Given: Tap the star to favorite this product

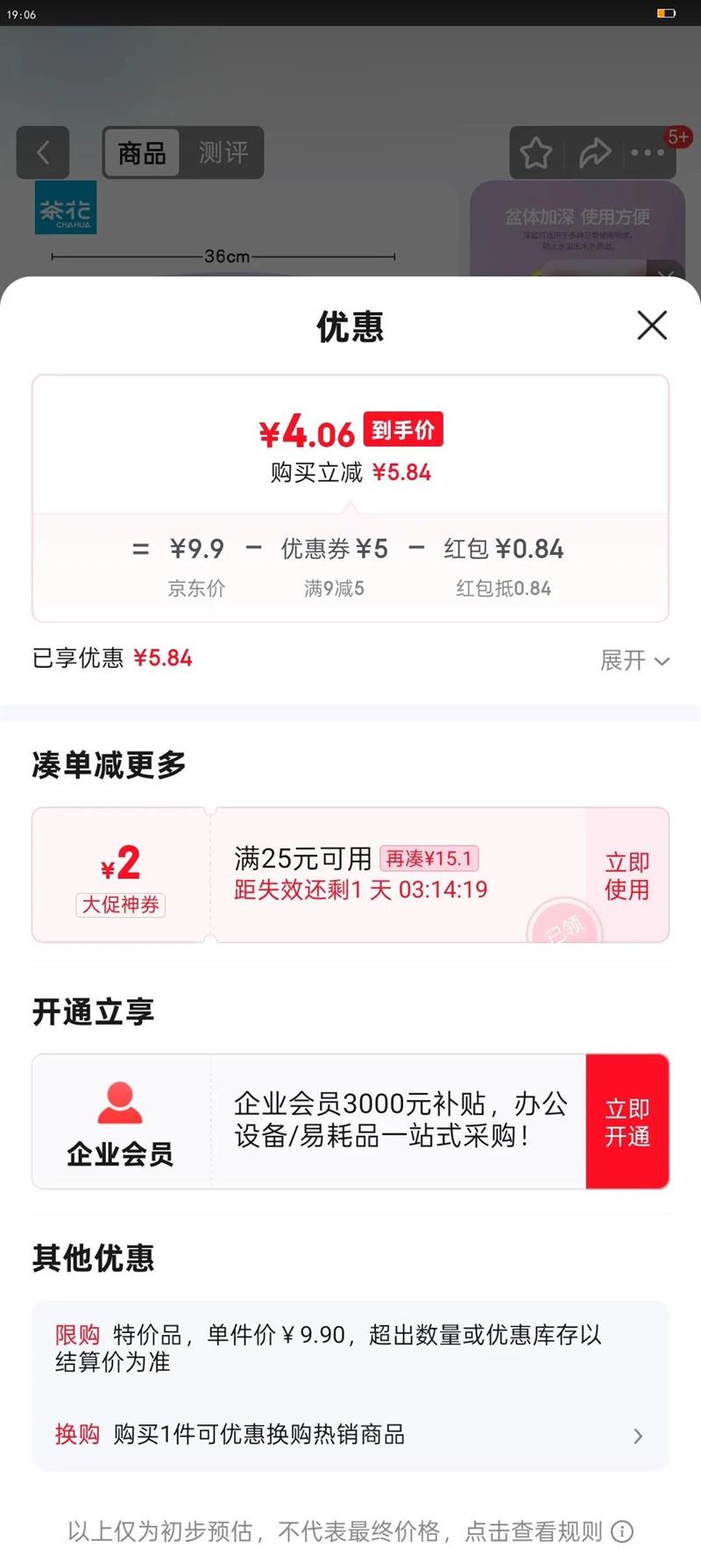Looking at the screenshot, I should pyautogui.click(x=535, y=153).
